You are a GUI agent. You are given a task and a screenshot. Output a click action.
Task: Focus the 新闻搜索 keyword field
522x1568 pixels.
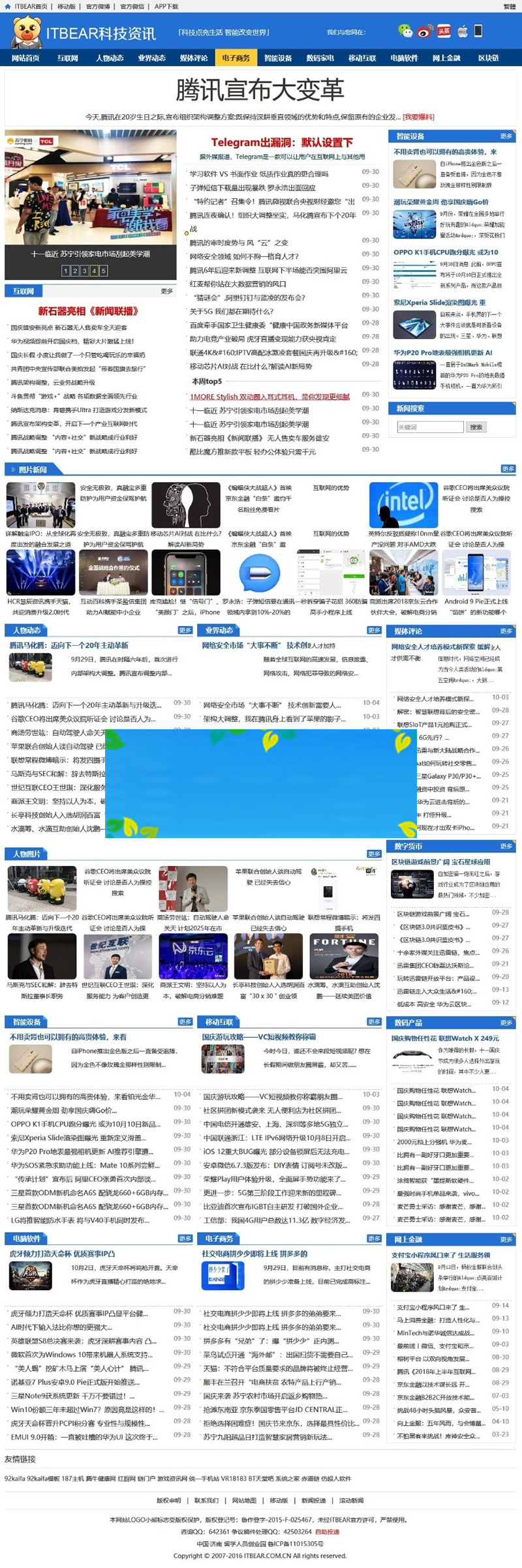430,427
